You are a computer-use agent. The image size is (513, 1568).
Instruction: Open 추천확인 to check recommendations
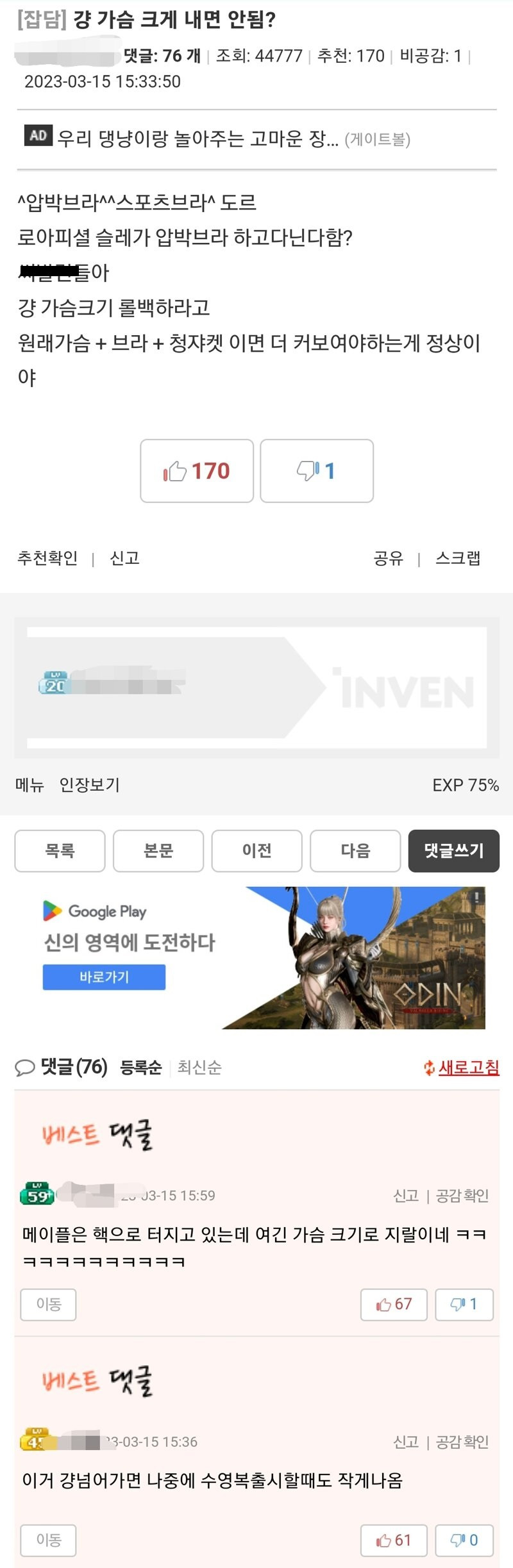(47, 558)
